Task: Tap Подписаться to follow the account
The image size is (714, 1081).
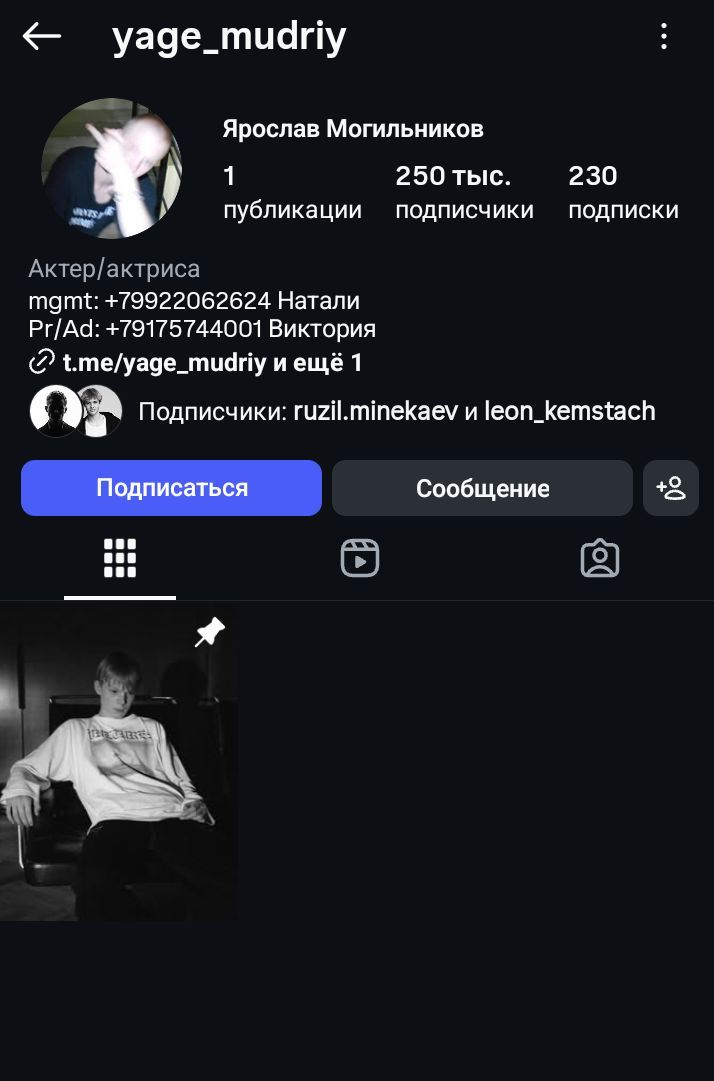Action: pos(171,488)
